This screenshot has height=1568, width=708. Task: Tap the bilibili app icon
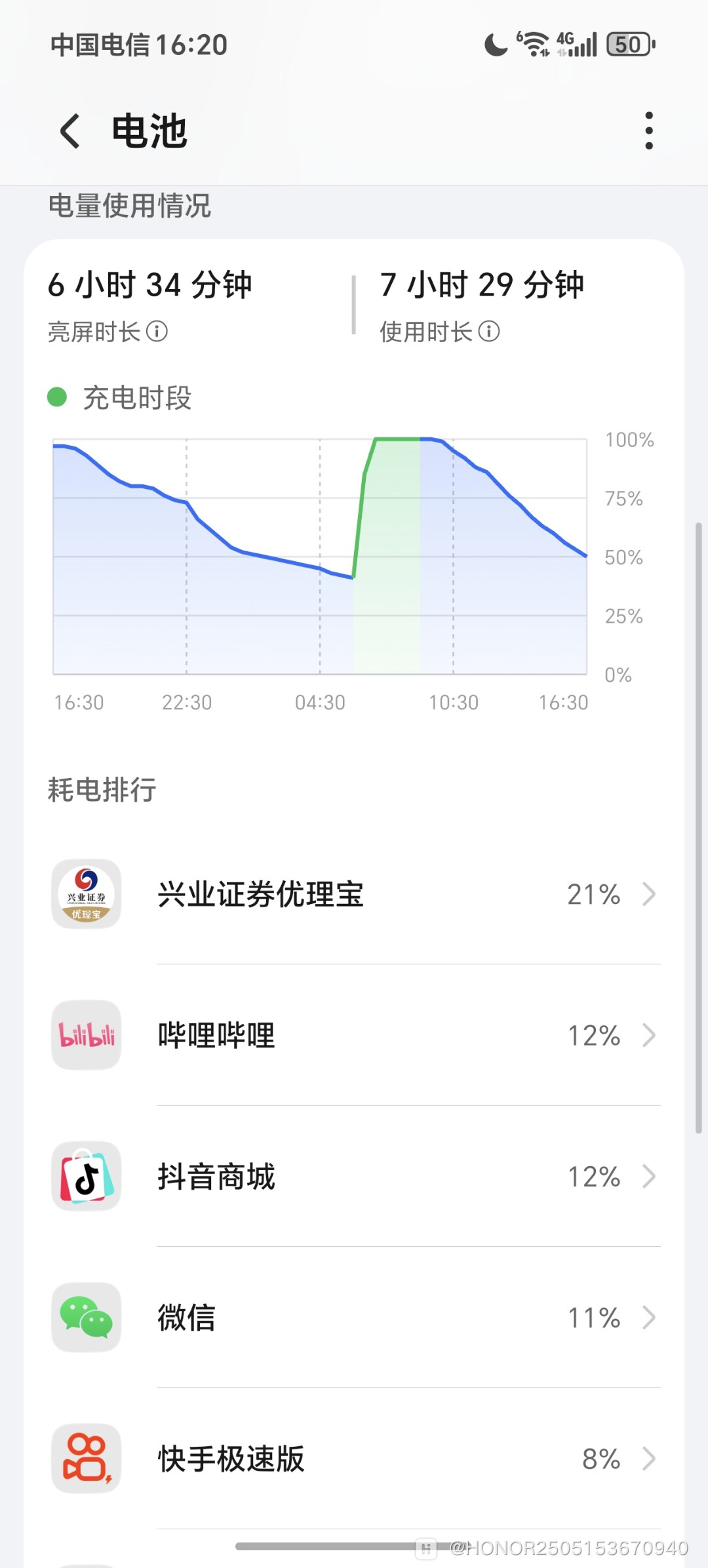click(x=85, y=1036)
